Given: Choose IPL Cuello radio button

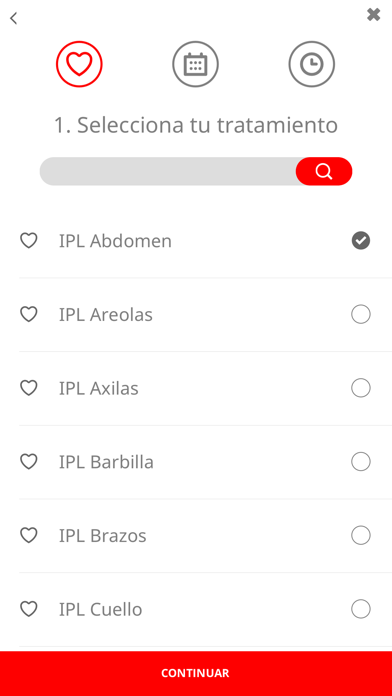Looking at the screenshot, I should point(360,609).
